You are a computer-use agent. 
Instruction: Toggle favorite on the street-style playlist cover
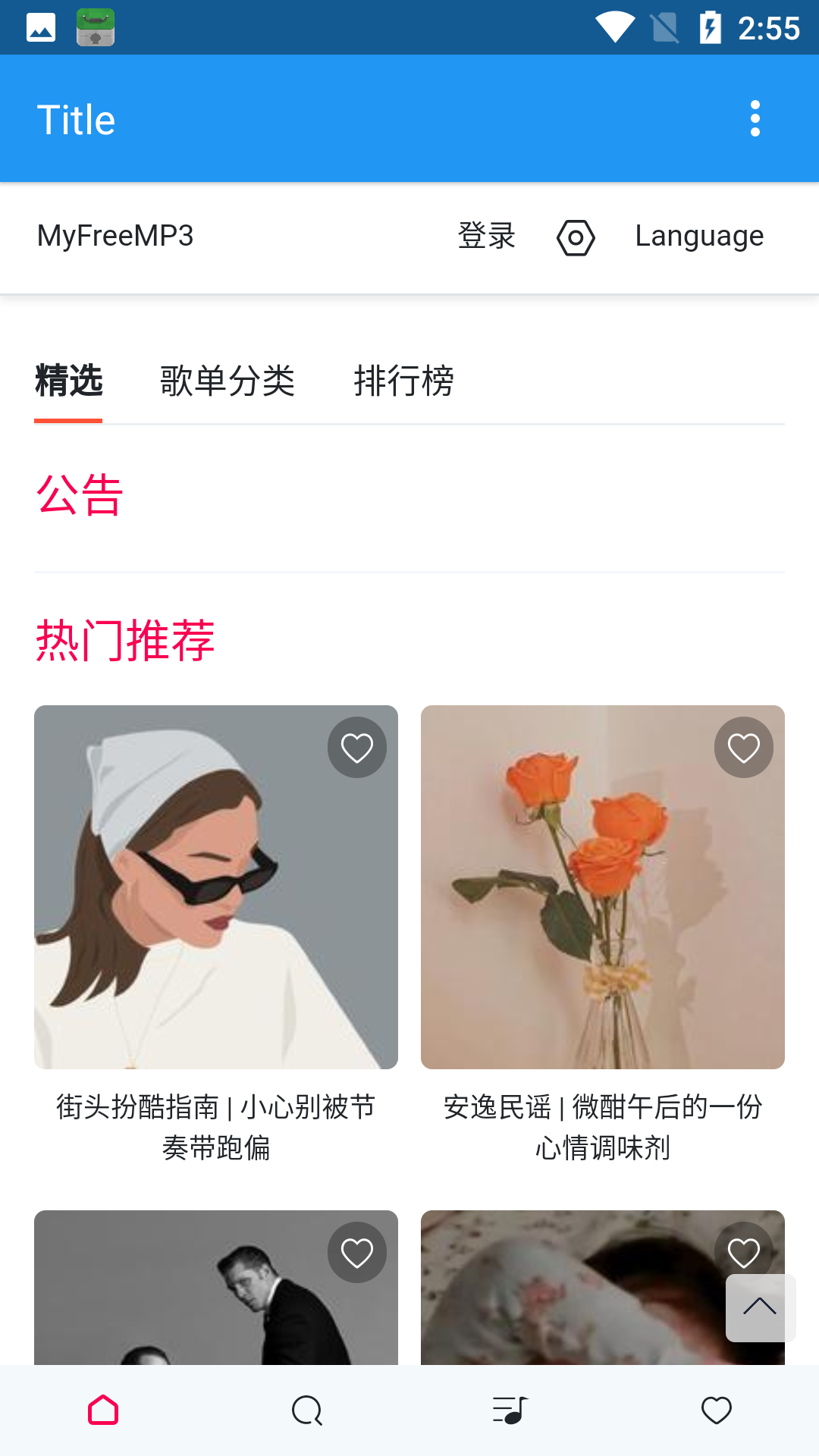(356, 747)
